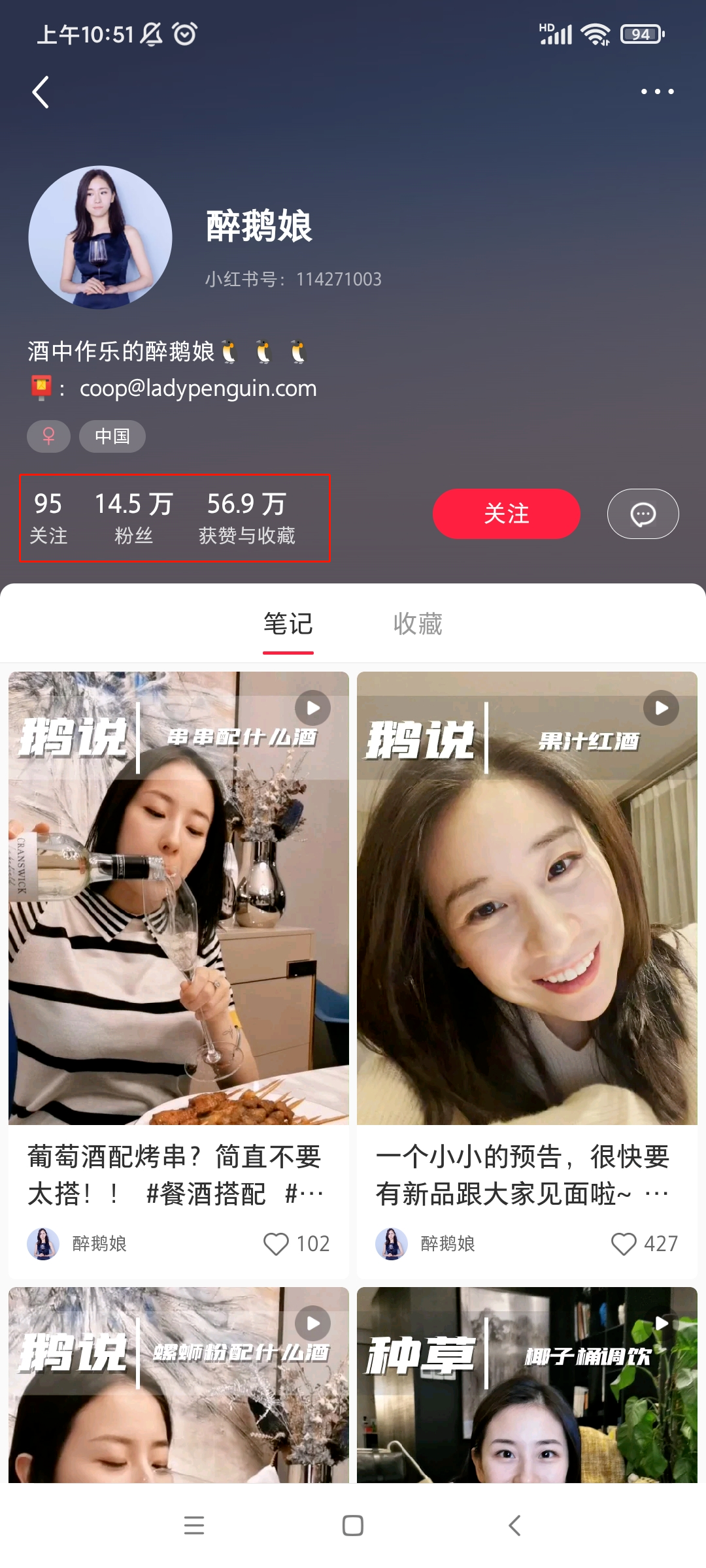Follow 醉鹅娘 with the red 关注 button

(506, 514)
